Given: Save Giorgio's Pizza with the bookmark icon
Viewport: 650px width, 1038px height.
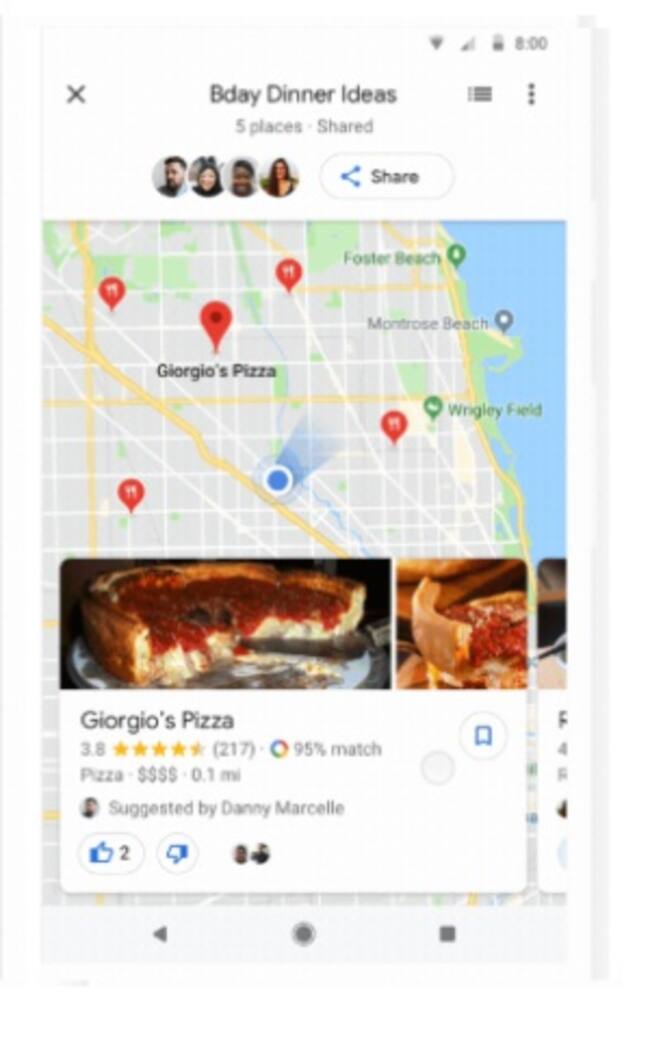Looking at the screenshot, I should (483, 736).
